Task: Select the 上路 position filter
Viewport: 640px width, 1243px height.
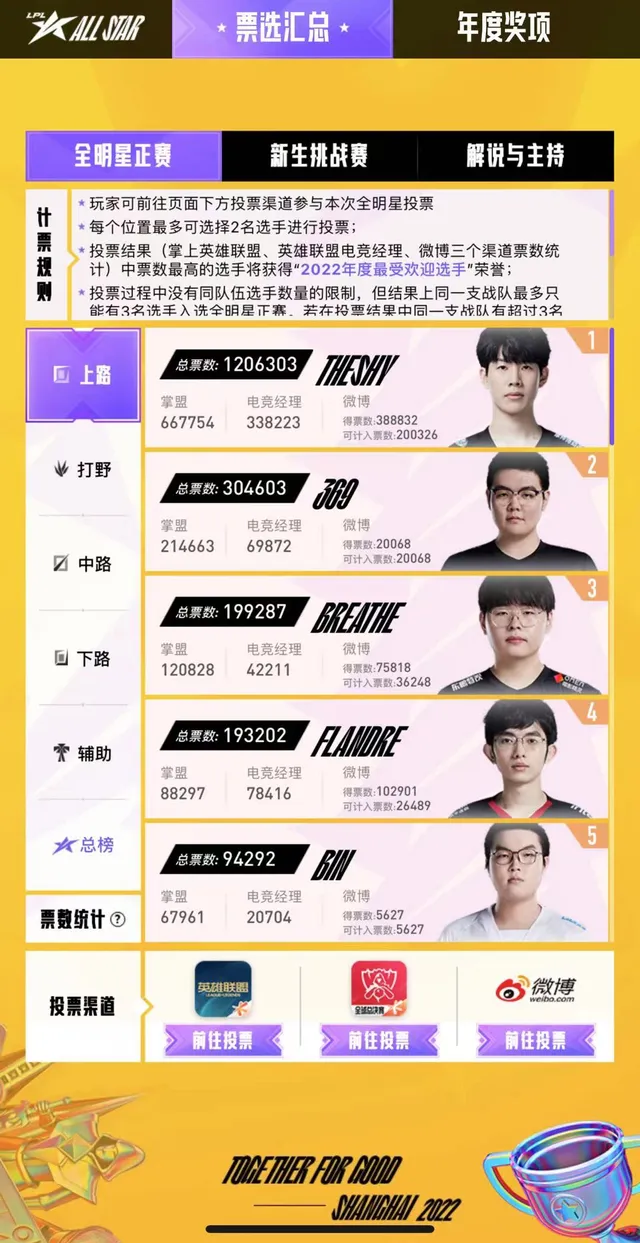Action: [84, 375]
